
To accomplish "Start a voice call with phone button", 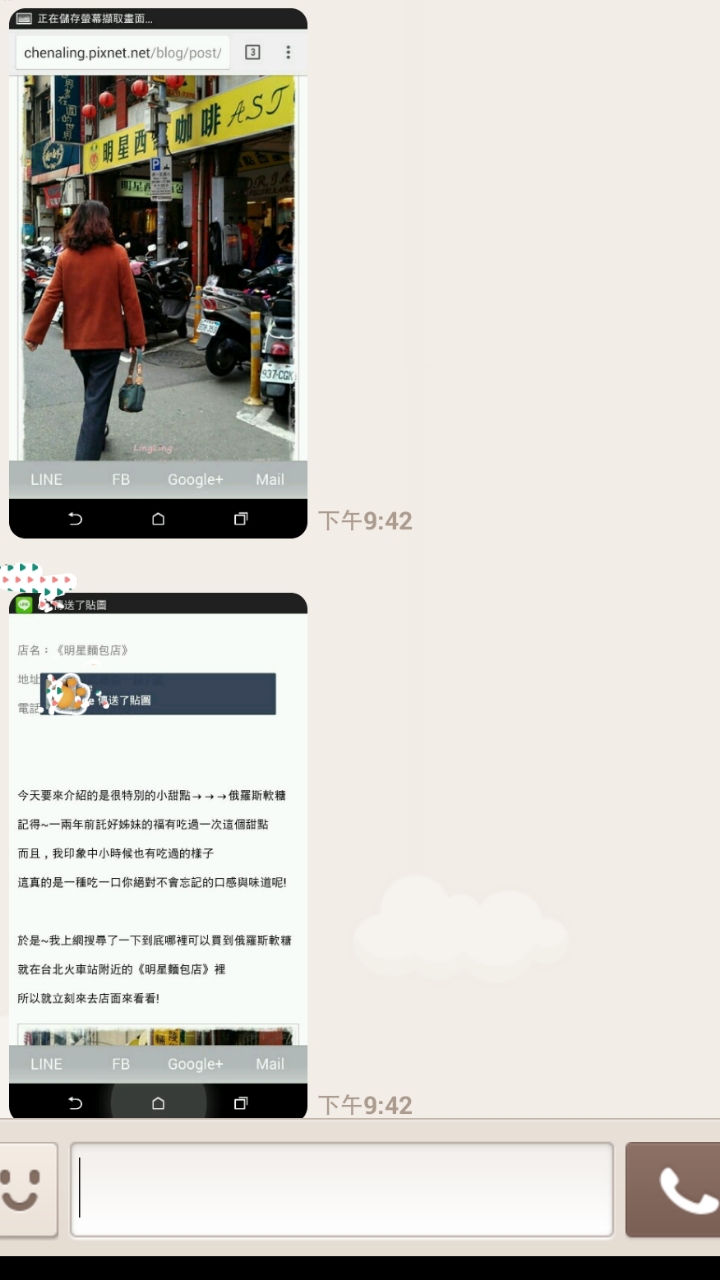I will tap(674, 1190).
